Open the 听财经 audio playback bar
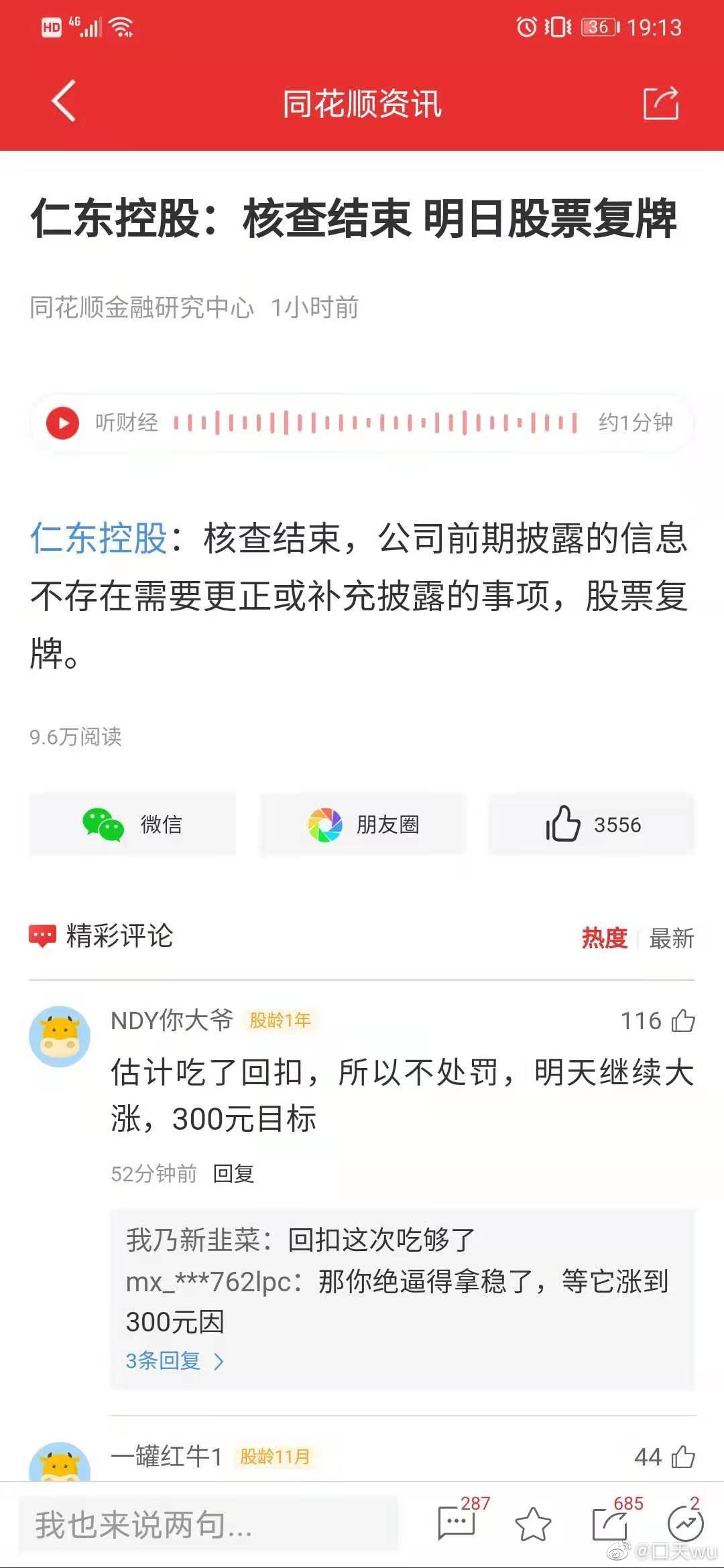 pos(62,422)
